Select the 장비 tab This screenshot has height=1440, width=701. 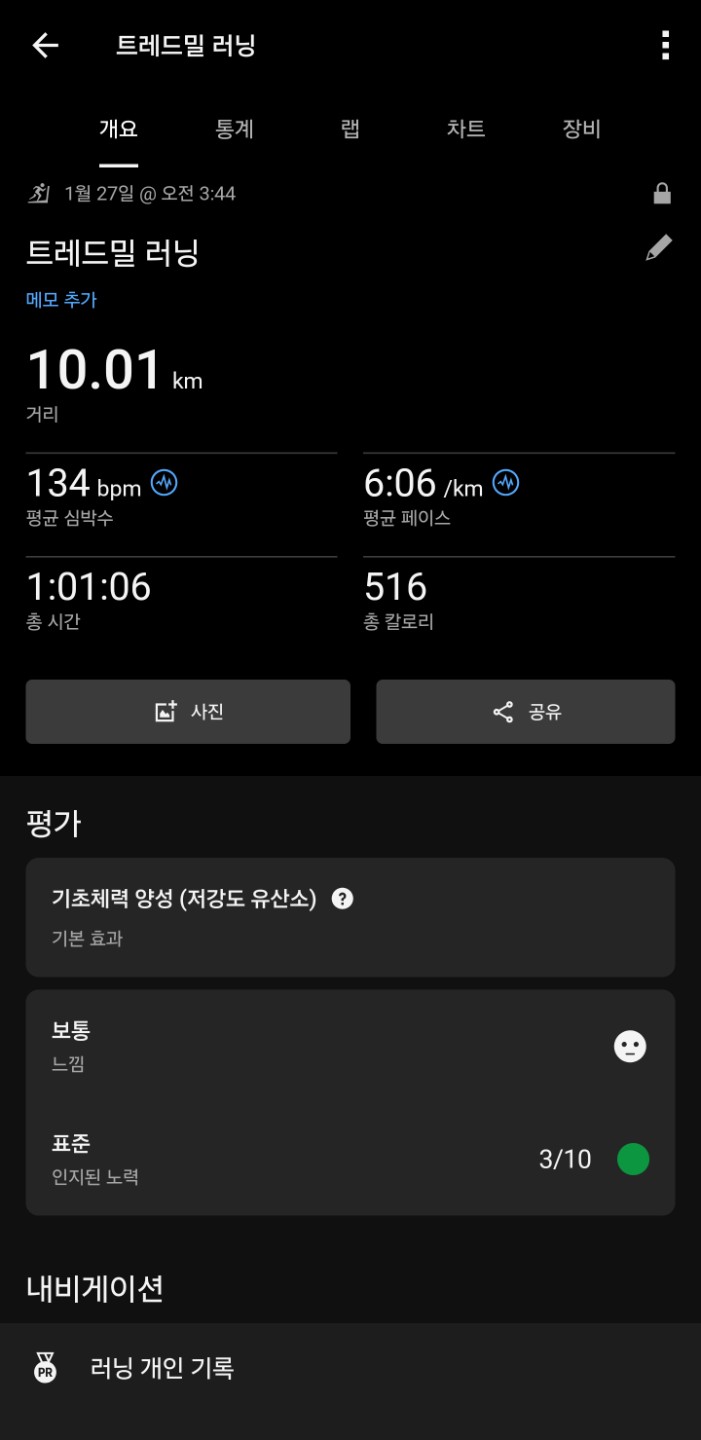581,129
